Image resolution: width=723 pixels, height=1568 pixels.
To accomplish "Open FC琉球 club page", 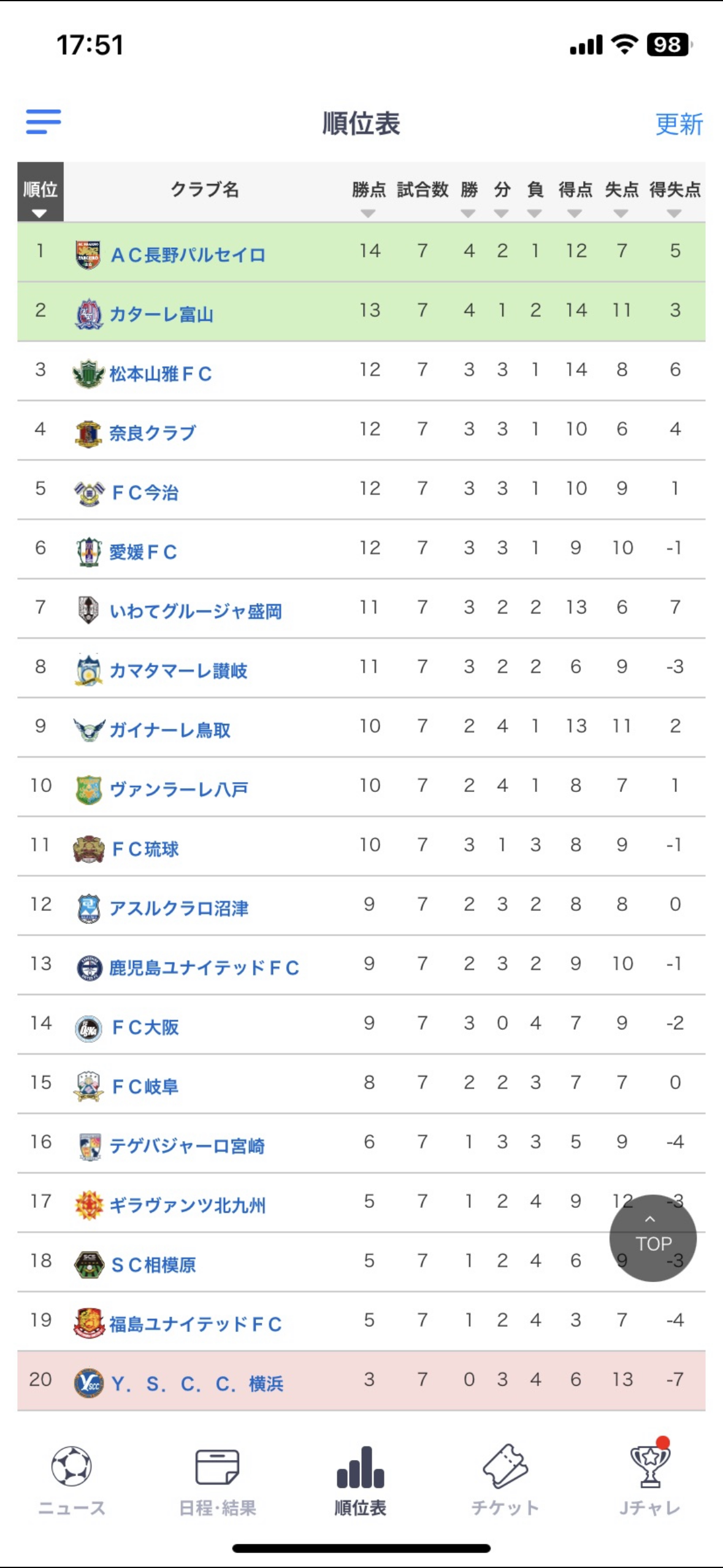I will pos(145,849).
